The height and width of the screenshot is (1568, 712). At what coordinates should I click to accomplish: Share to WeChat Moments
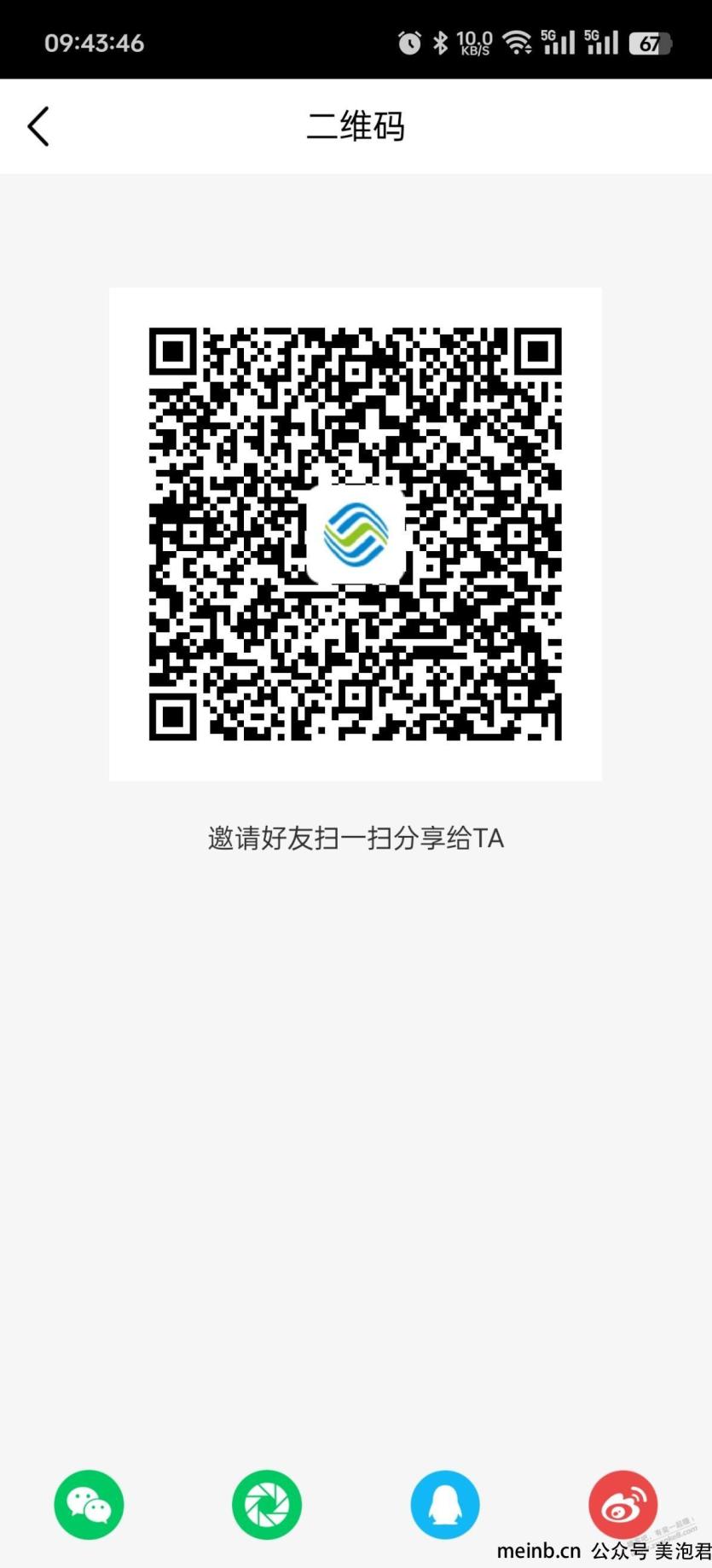click(267, 1505)
